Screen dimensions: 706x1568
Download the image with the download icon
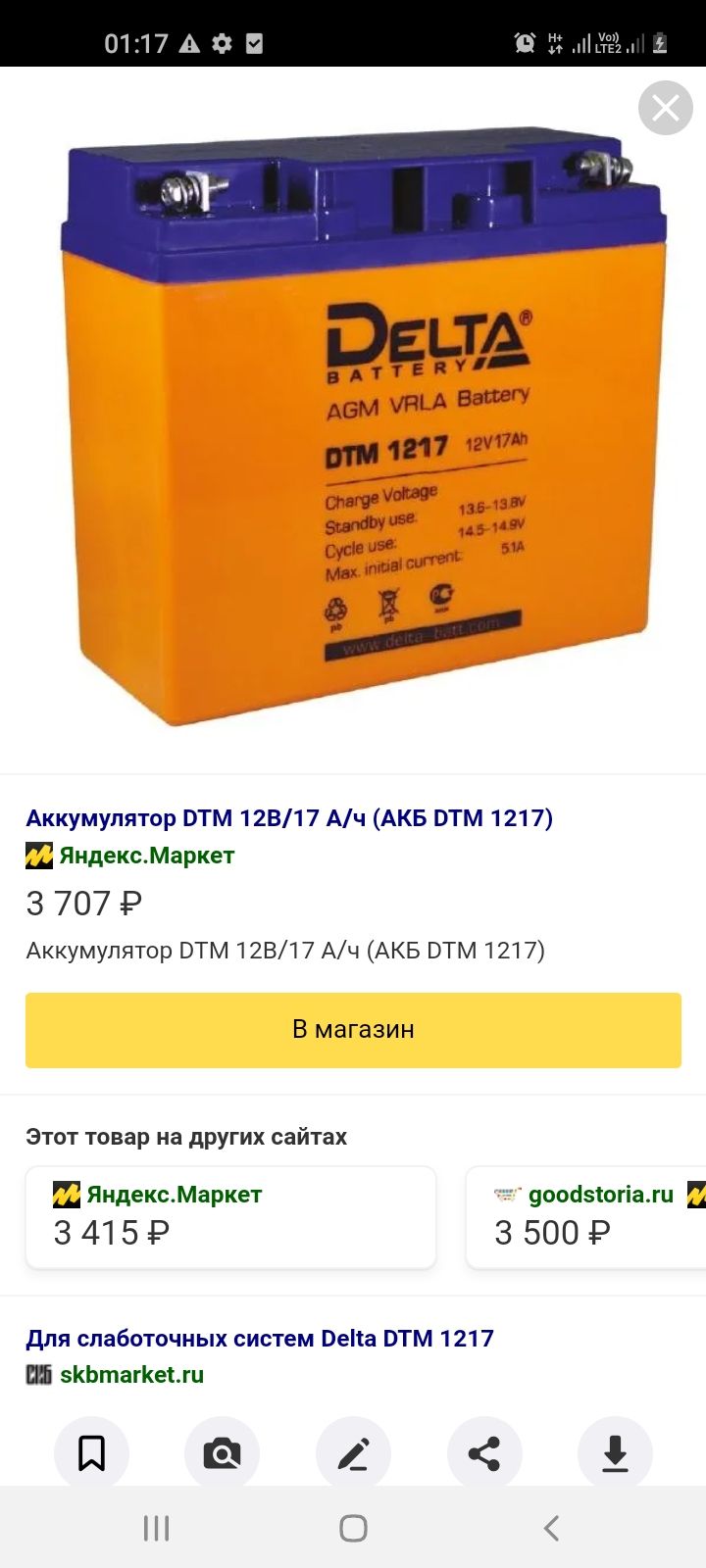tap(615, 1453)
